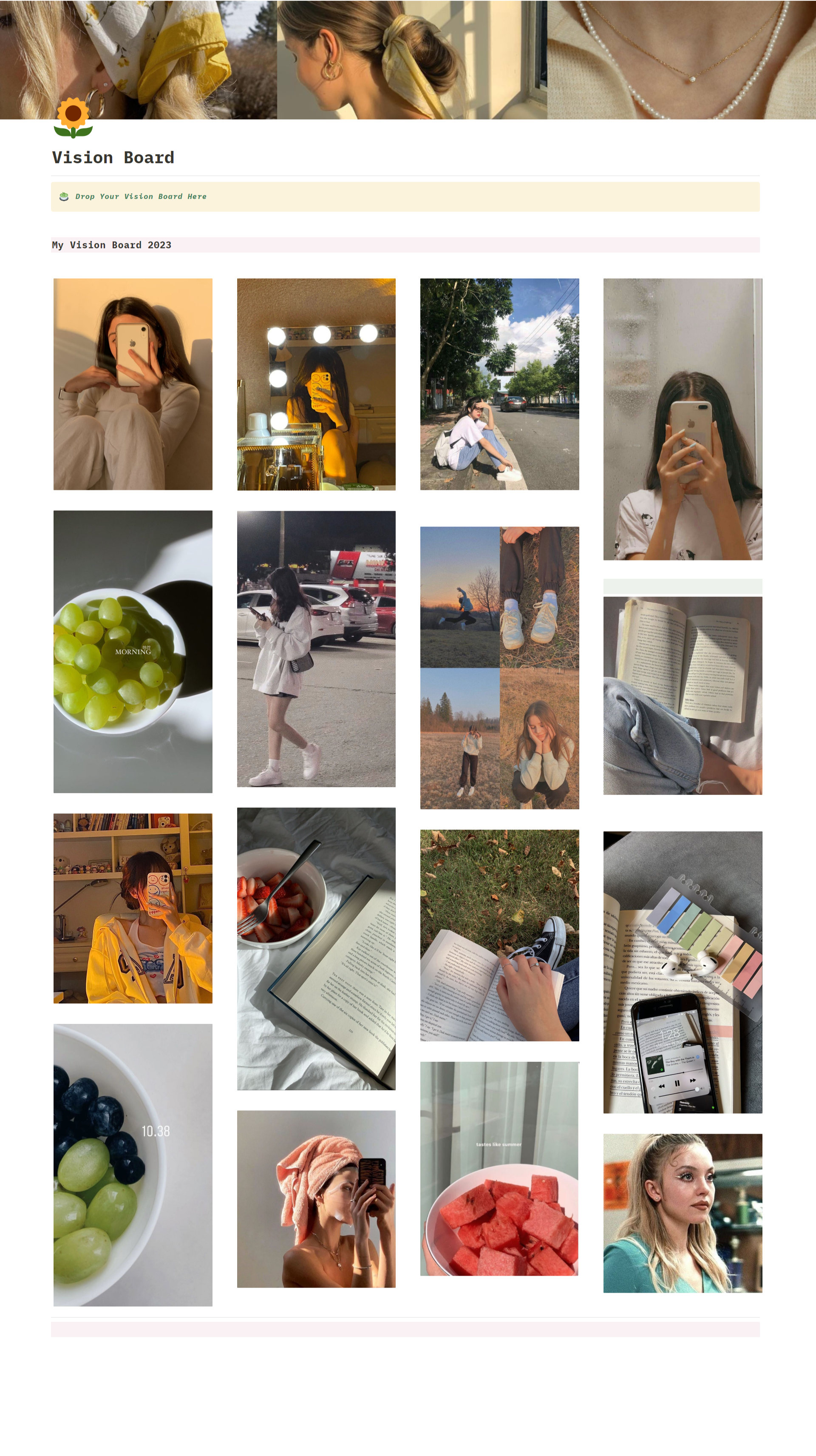Viewport: 816px width, 1456px height.
Task: Open the blueberries and grapes 10.38 image
Action: click(x=133, y=1164)
